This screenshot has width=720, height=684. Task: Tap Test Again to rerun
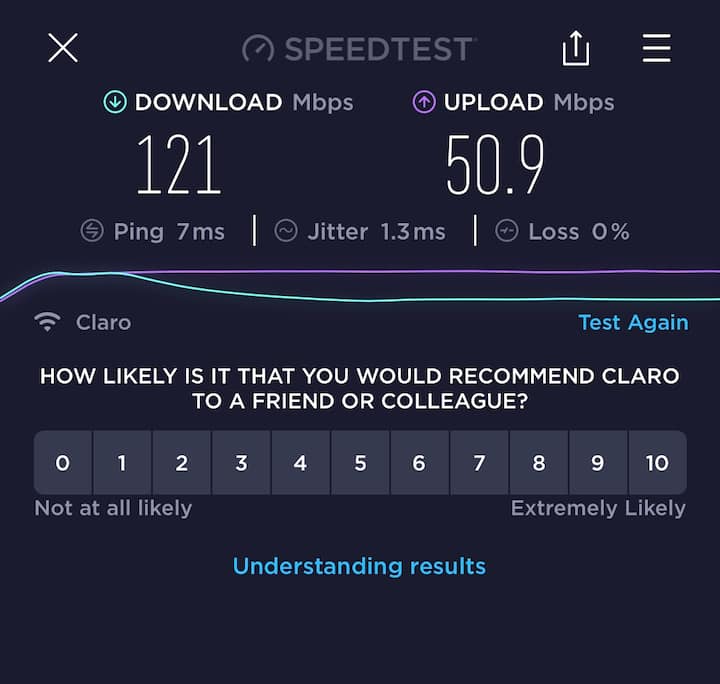pyautogui.click(x=633, y=322)
